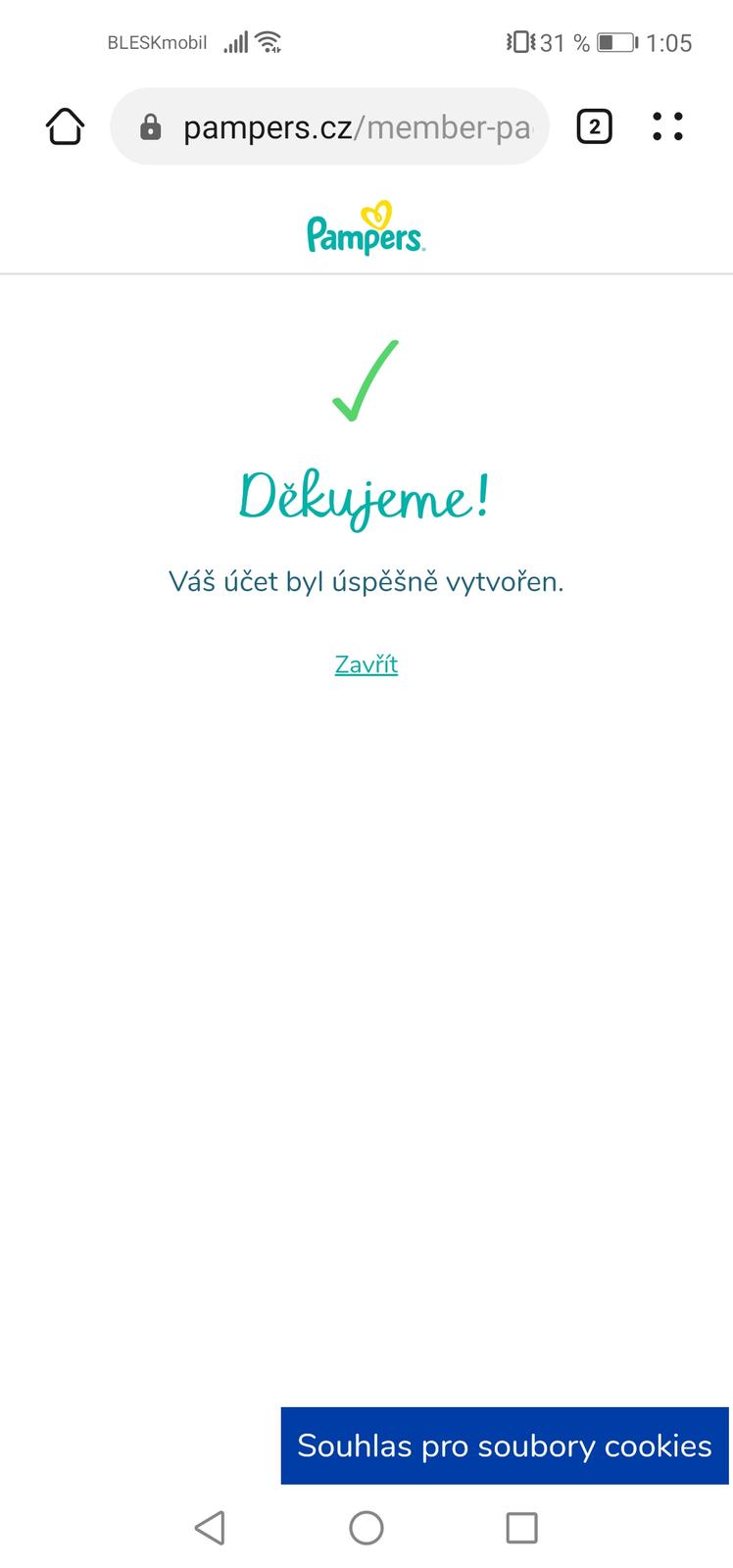Tap the Zavřít link

[x=366, y=664]
